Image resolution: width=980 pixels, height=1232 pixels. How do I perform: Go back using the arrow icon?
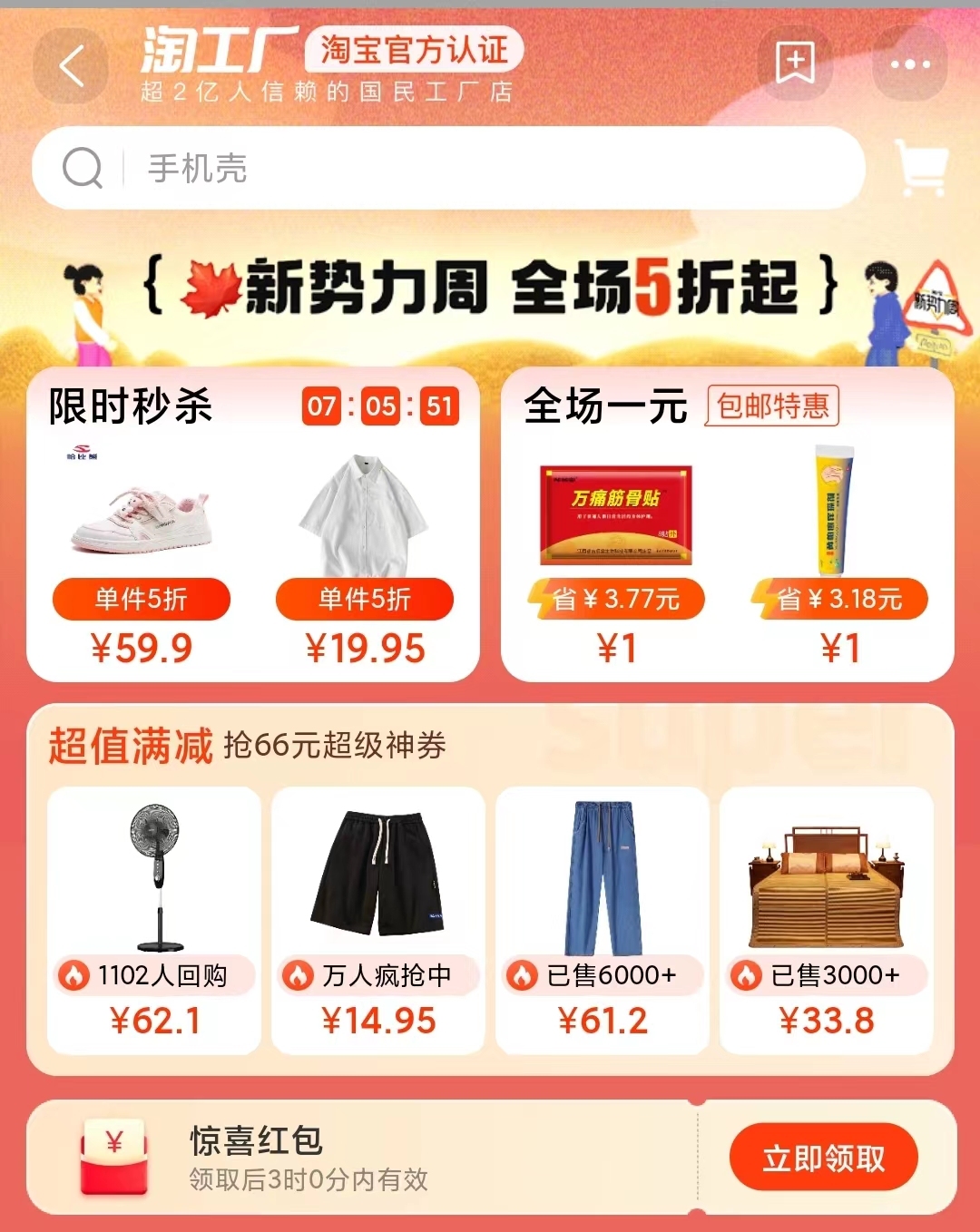(71, 65)
